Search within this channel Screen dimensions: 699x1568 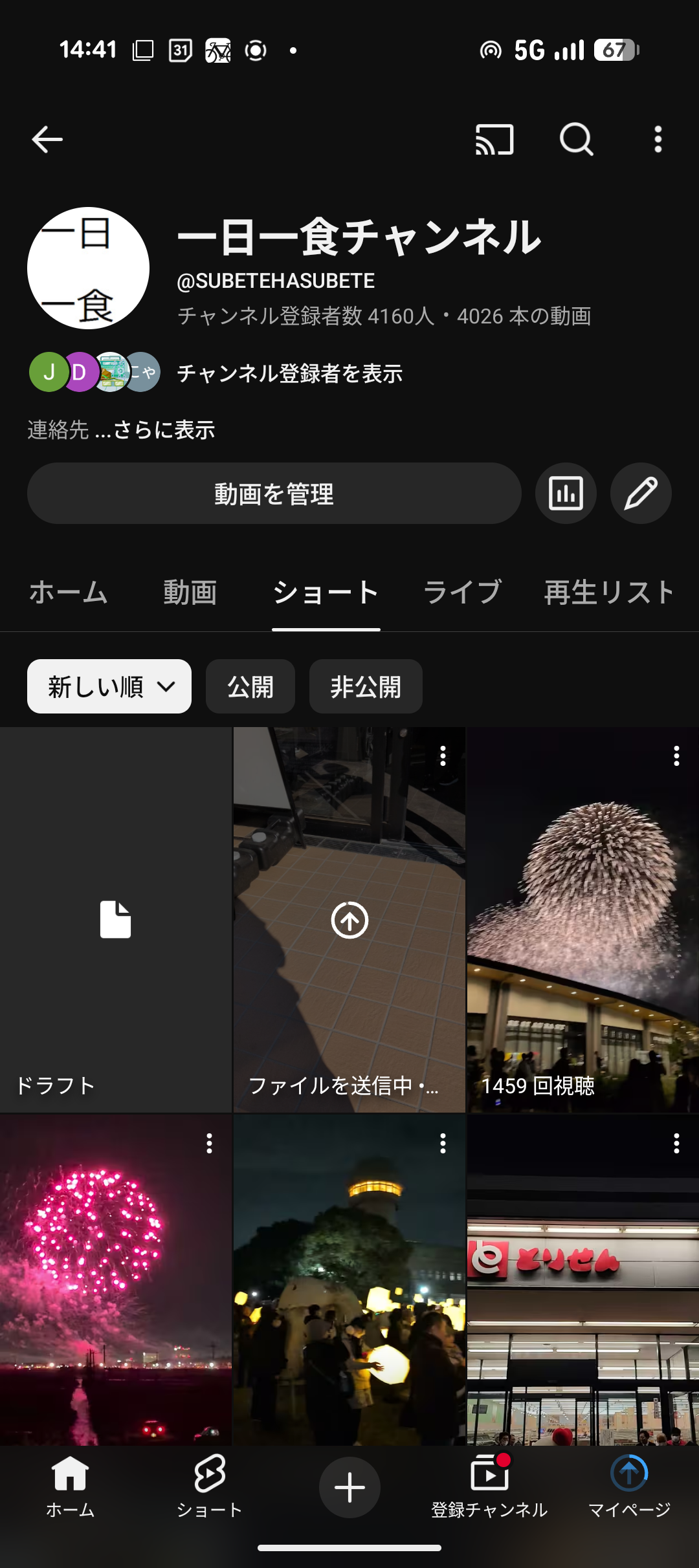coord(576,139)
